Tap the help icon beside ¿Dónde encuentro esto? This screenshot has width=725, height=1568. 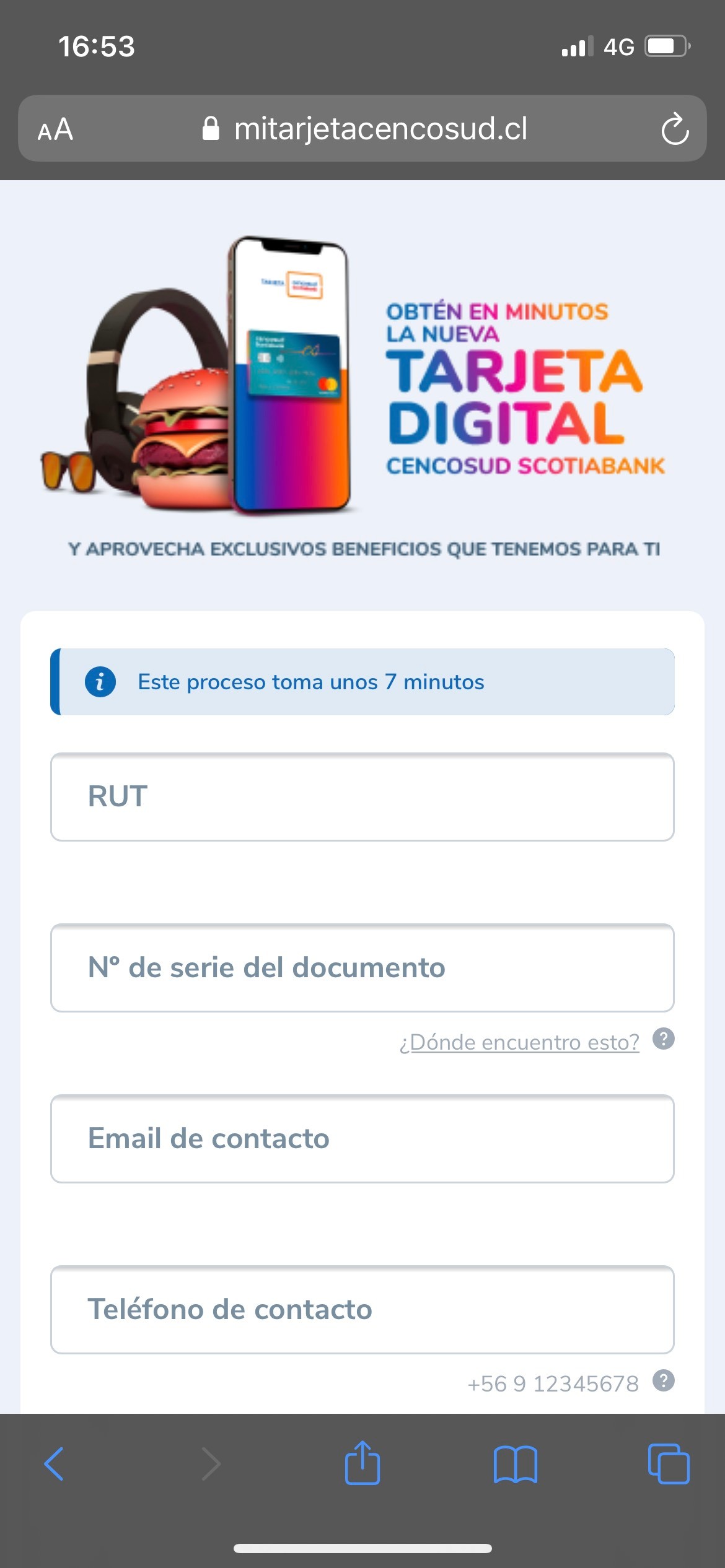pyautogui.click(x=663, y=1039)
